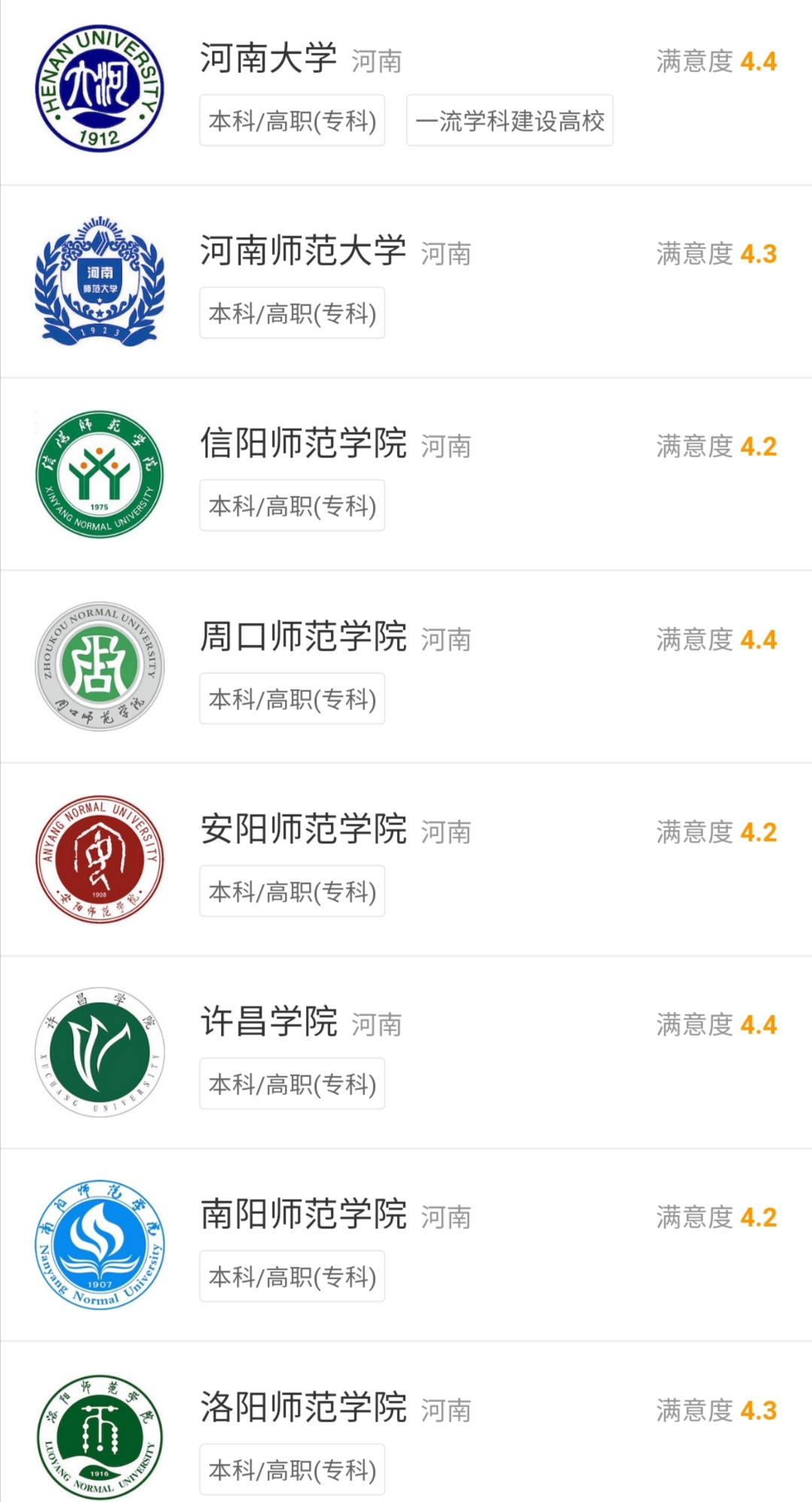Click 本科/高职(专科) tag under 许昌学院
812x1502 pixels.
pos(292,1083)
